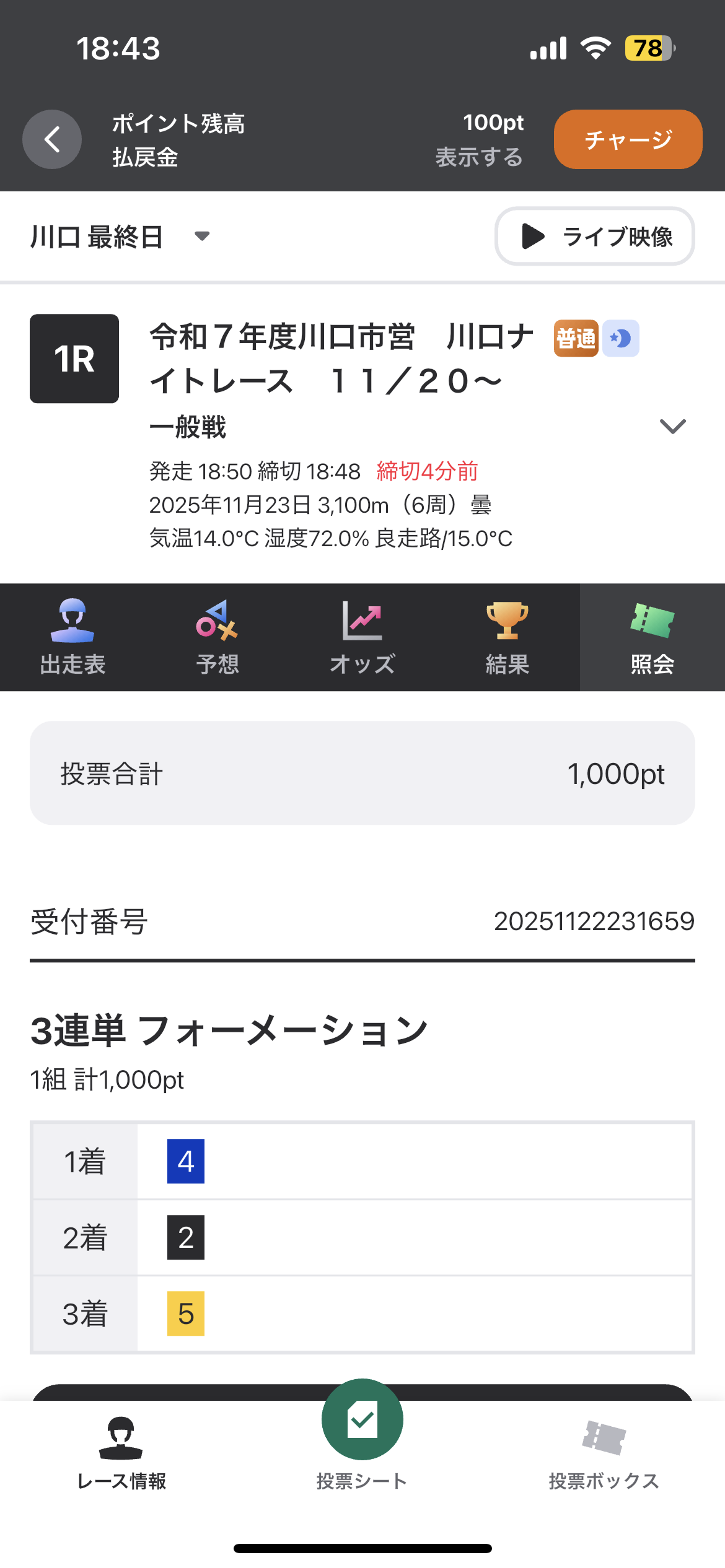Go back using the arrow button
This screenshot has height=1568, width=725.
52,139
